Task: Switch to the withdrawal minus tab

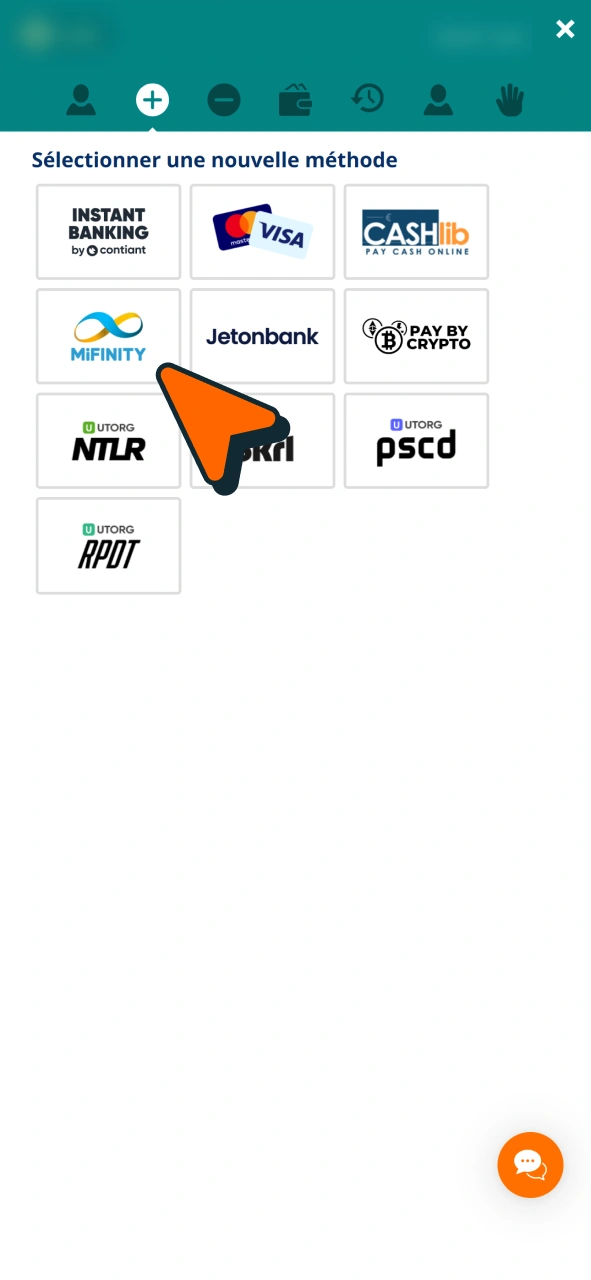Action: (224, 100)
